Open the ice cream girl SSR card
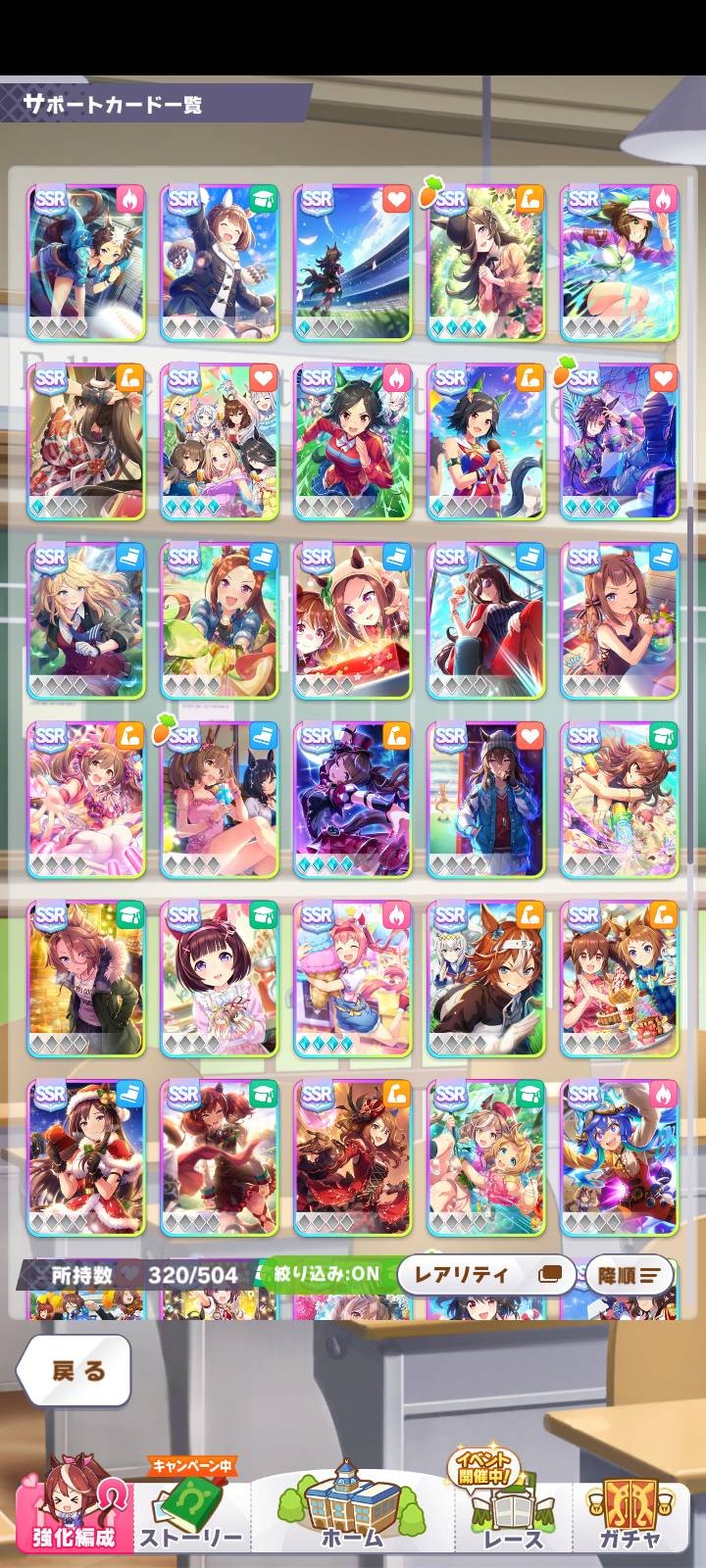Image resolution: width=706 pixels, height=1568 pixels. (353, 978)
